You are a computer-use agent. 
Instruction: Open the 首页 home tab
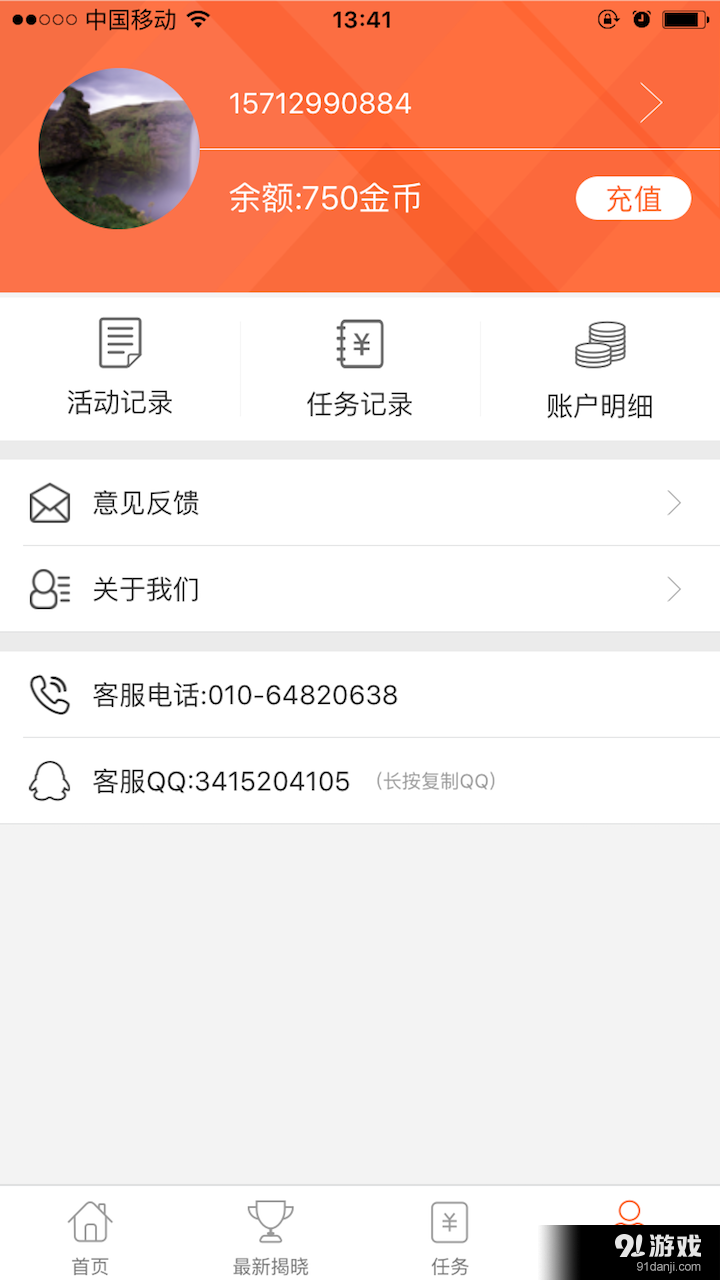89,1235
